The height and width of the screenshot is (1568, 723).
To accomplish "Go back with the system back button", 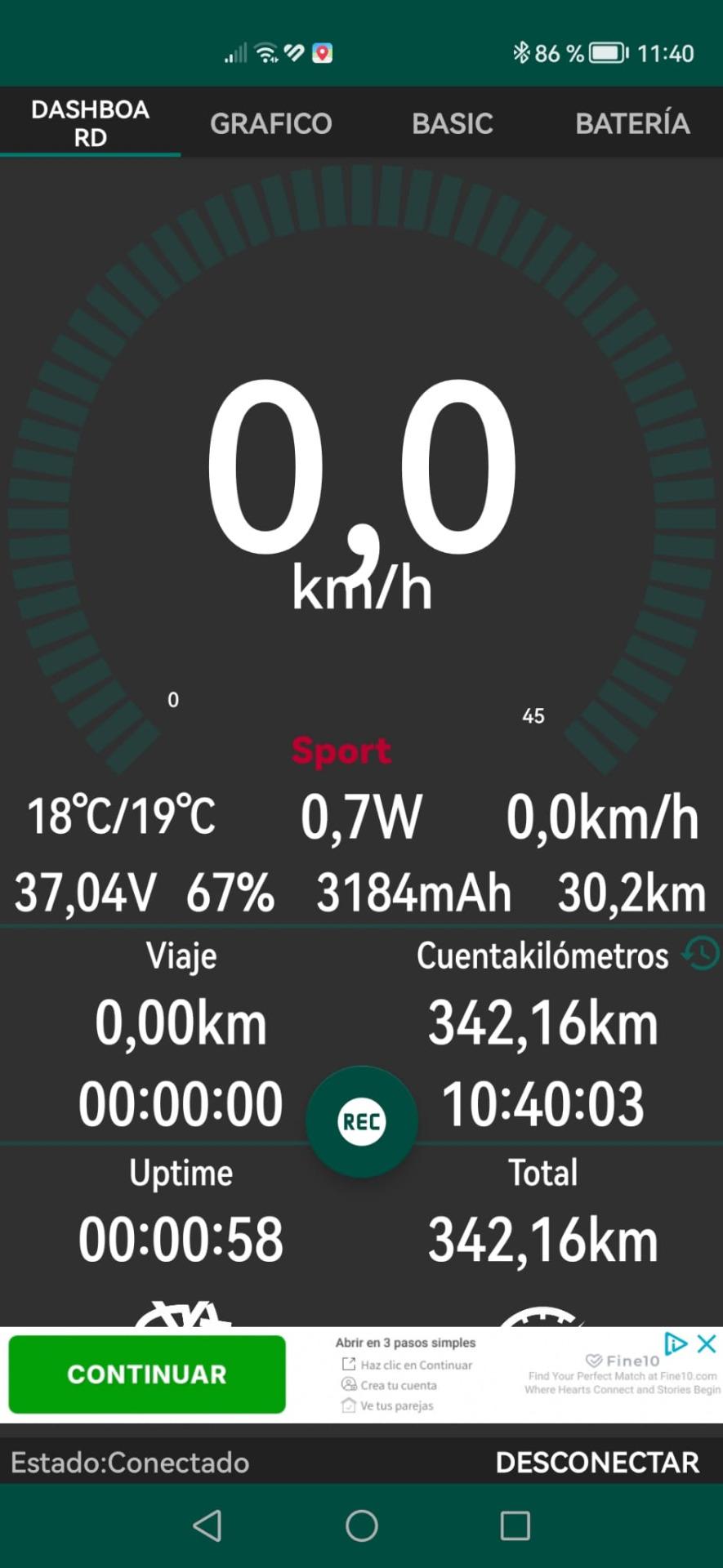I will (207, 1525).
